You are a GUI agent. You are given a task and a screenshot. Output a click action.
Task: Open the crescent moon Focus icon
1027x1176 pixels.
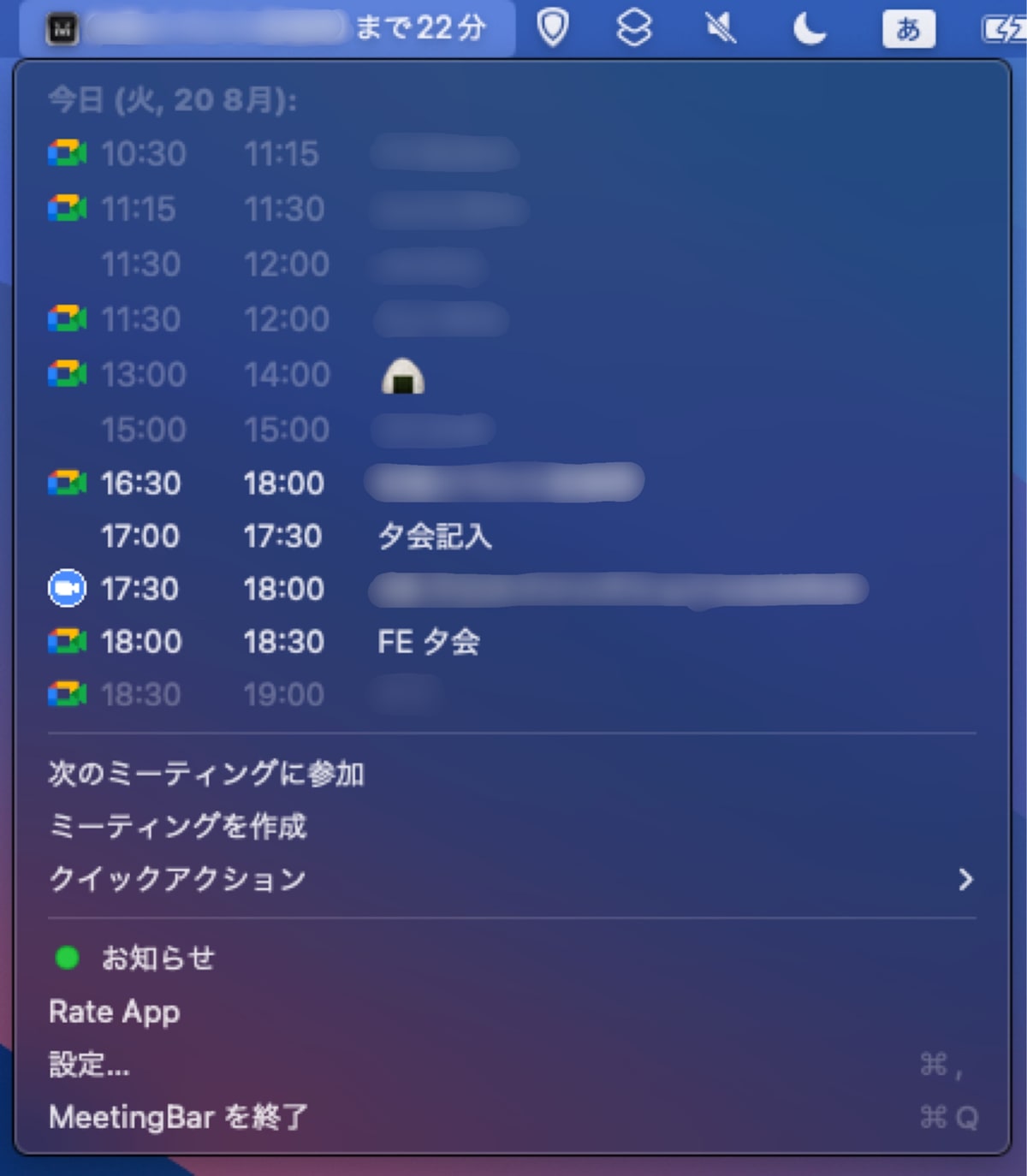tap(809, 29)
